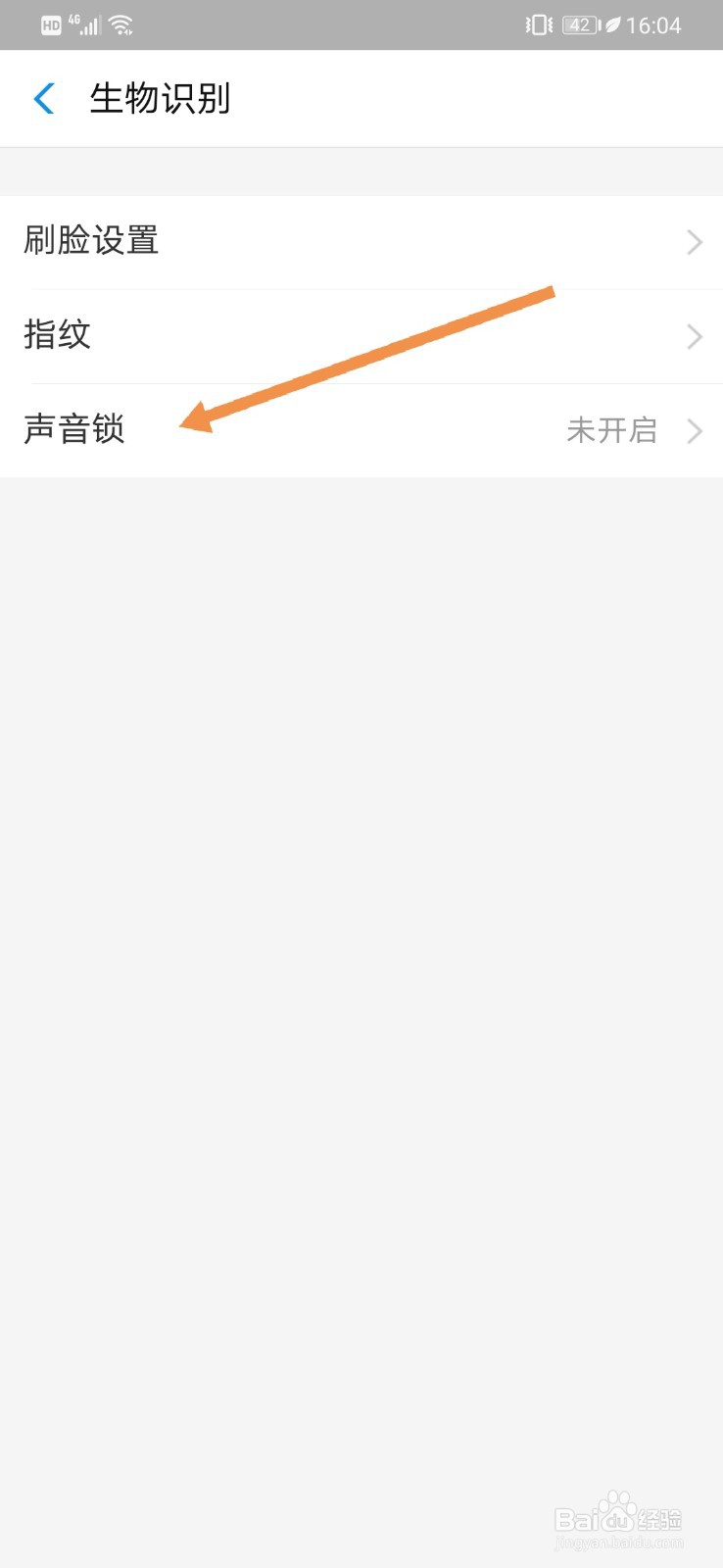Open 声音锁 voice lock settings
This screenshot has height=1568, width=723.
[x=73, y=431]
